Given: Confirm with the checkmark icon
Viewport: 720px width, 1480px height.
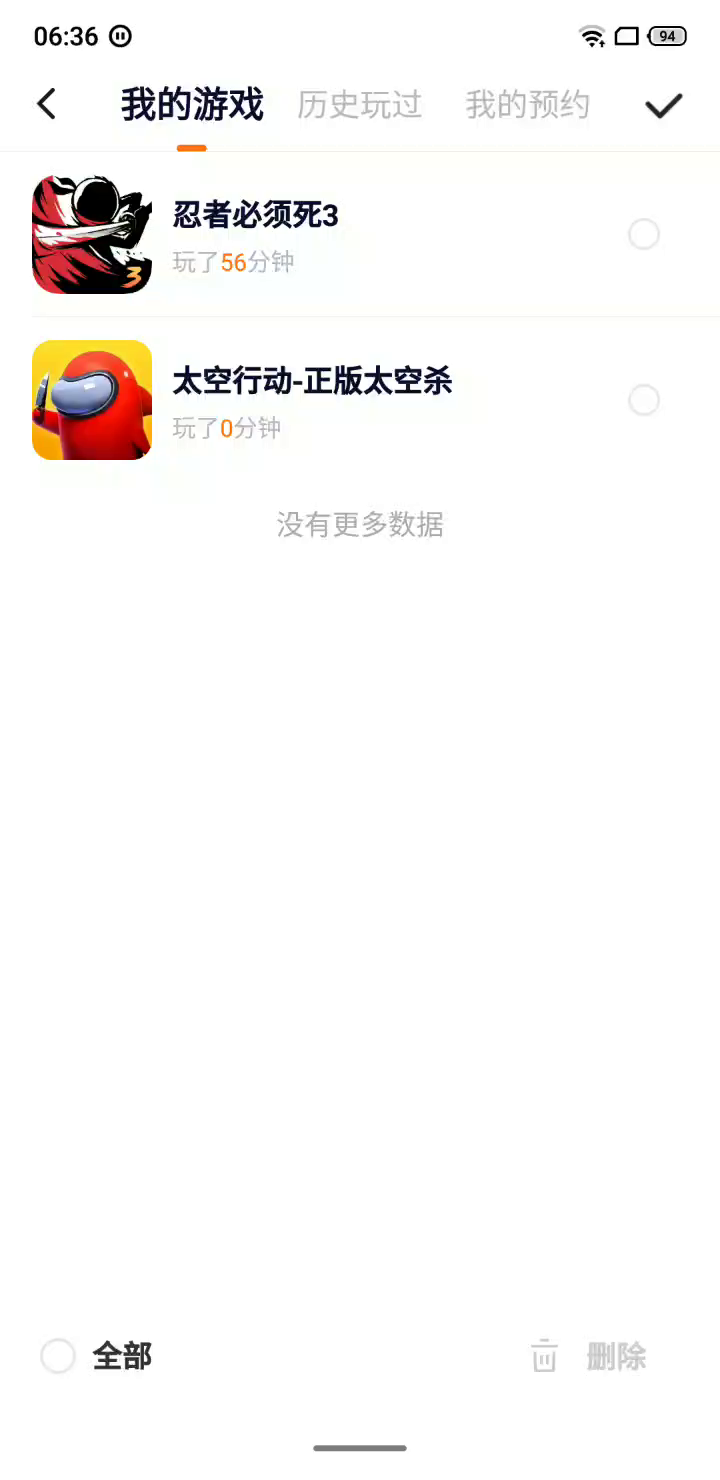Looking at the screenshot, I should coord(663,105).
